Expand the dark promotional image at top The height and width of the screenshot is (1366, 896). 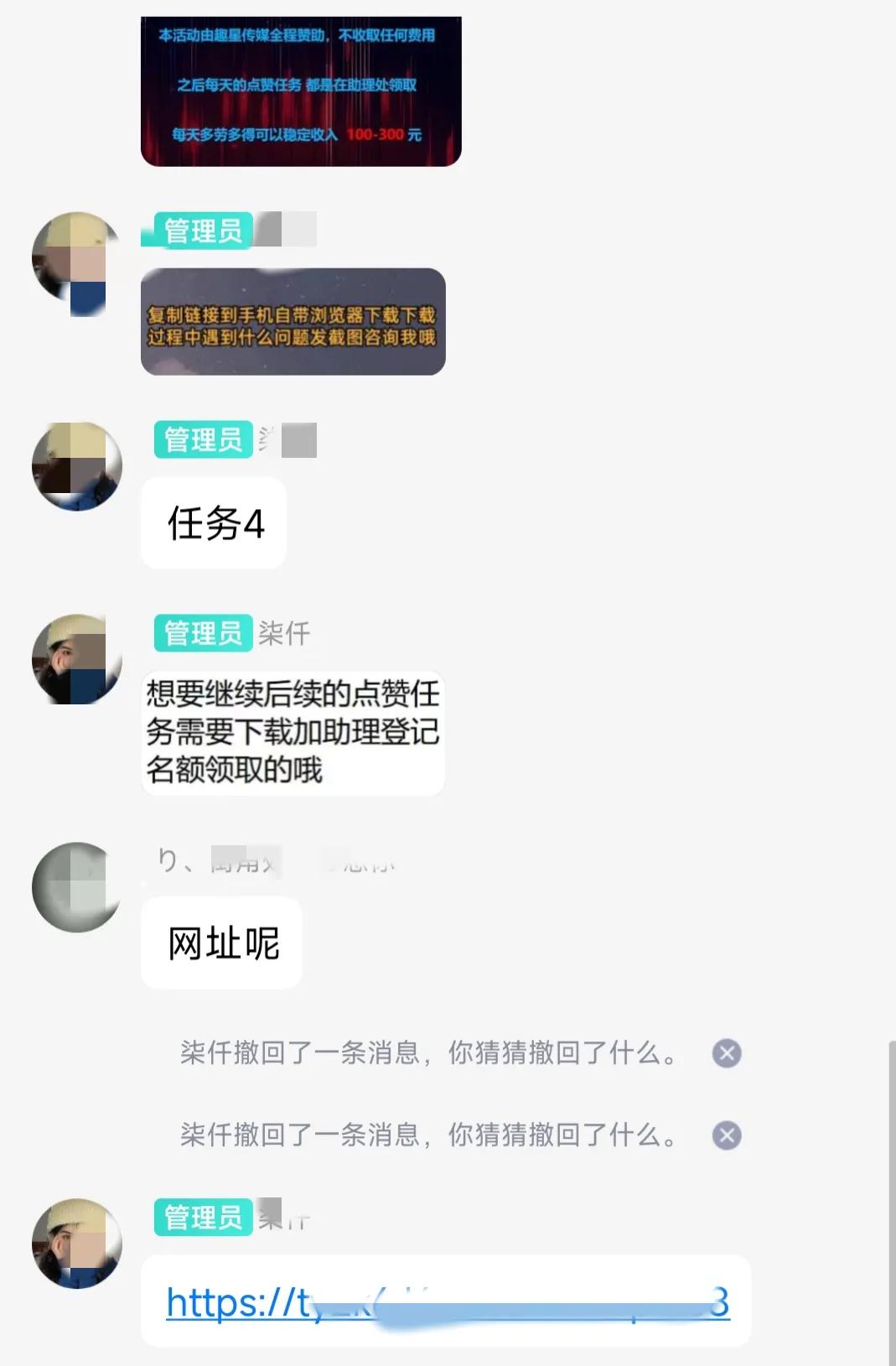point(300,89)
